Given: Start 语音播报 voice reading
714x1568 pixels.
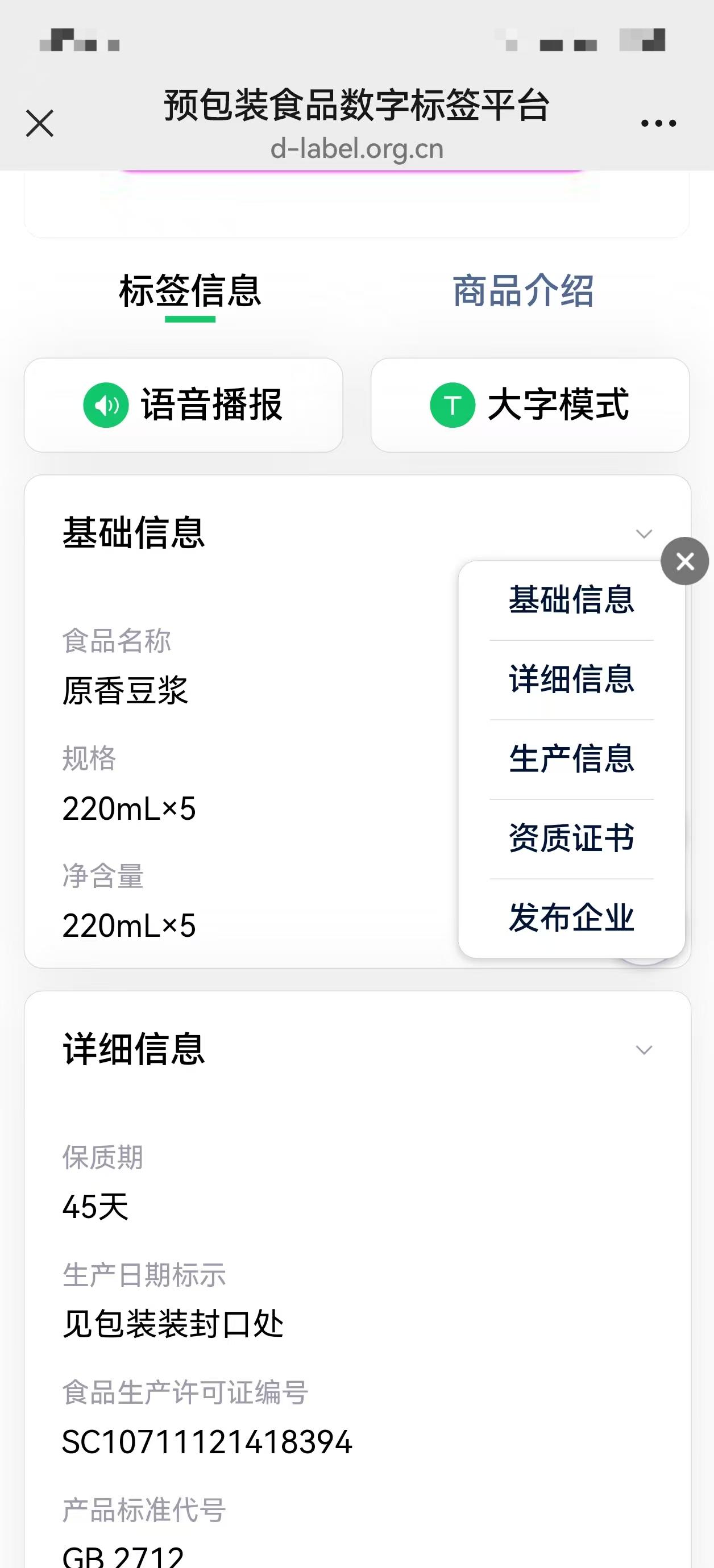Looking at the screenshot, I should [x=184, y=404].
